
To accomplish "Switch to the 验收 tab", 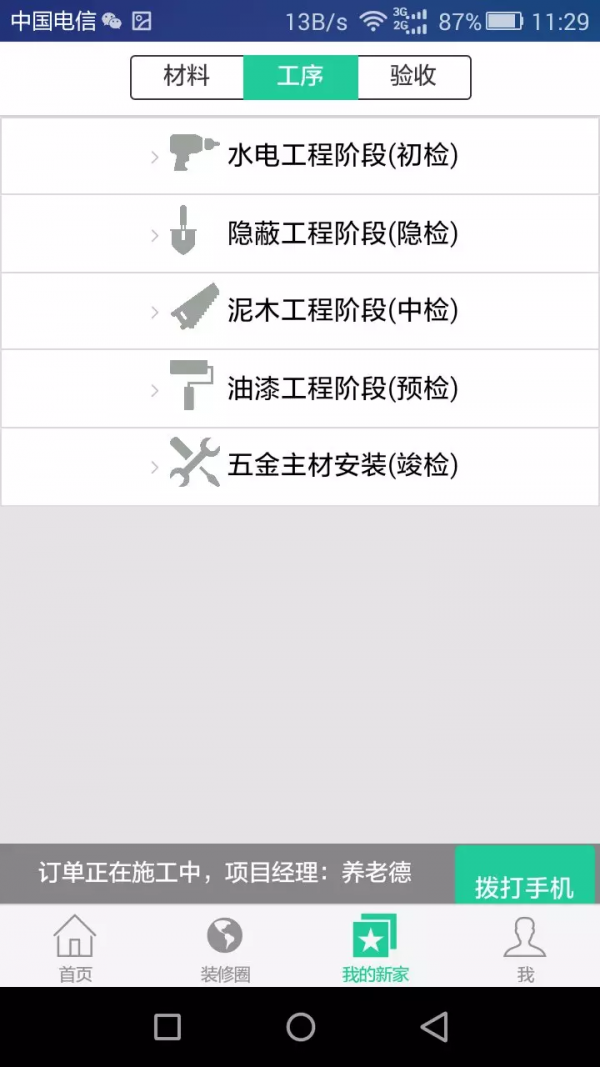I will 413,77.
